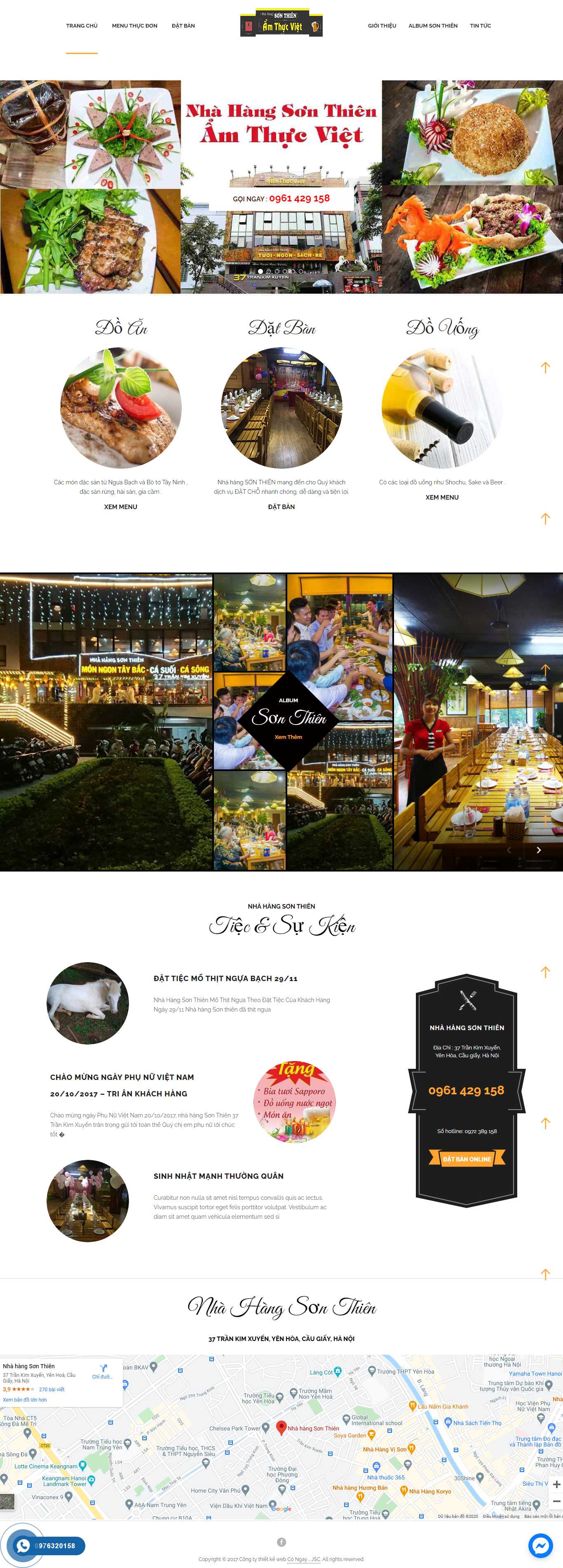This screenshot has width=563, height=1568.
Task: Tap XEM MENU under Đồ Uống
Action: tap(442, 497)
